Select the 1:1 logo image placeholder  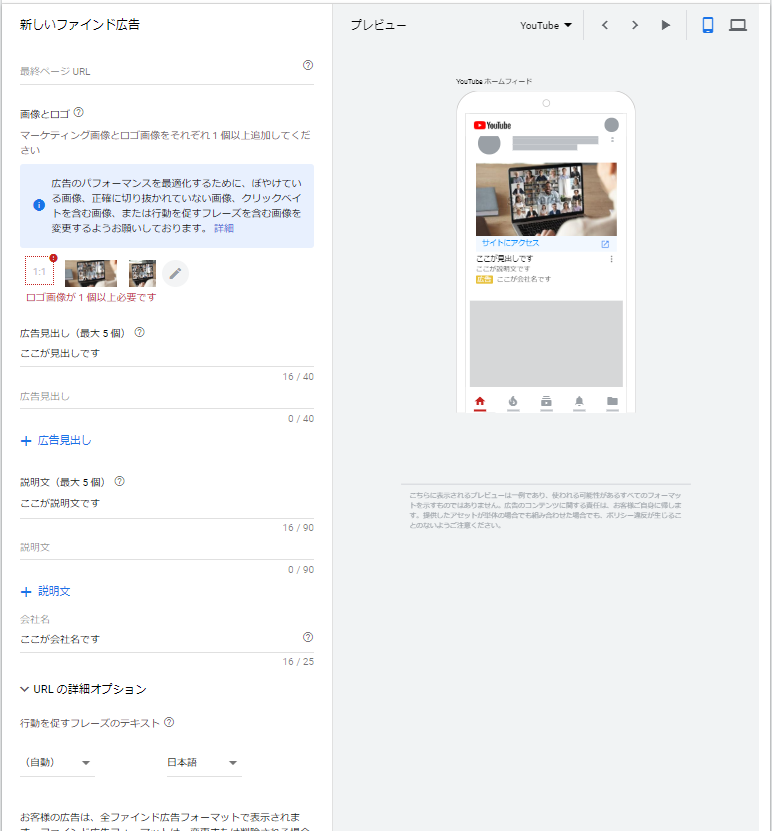[x=39, y=271]
